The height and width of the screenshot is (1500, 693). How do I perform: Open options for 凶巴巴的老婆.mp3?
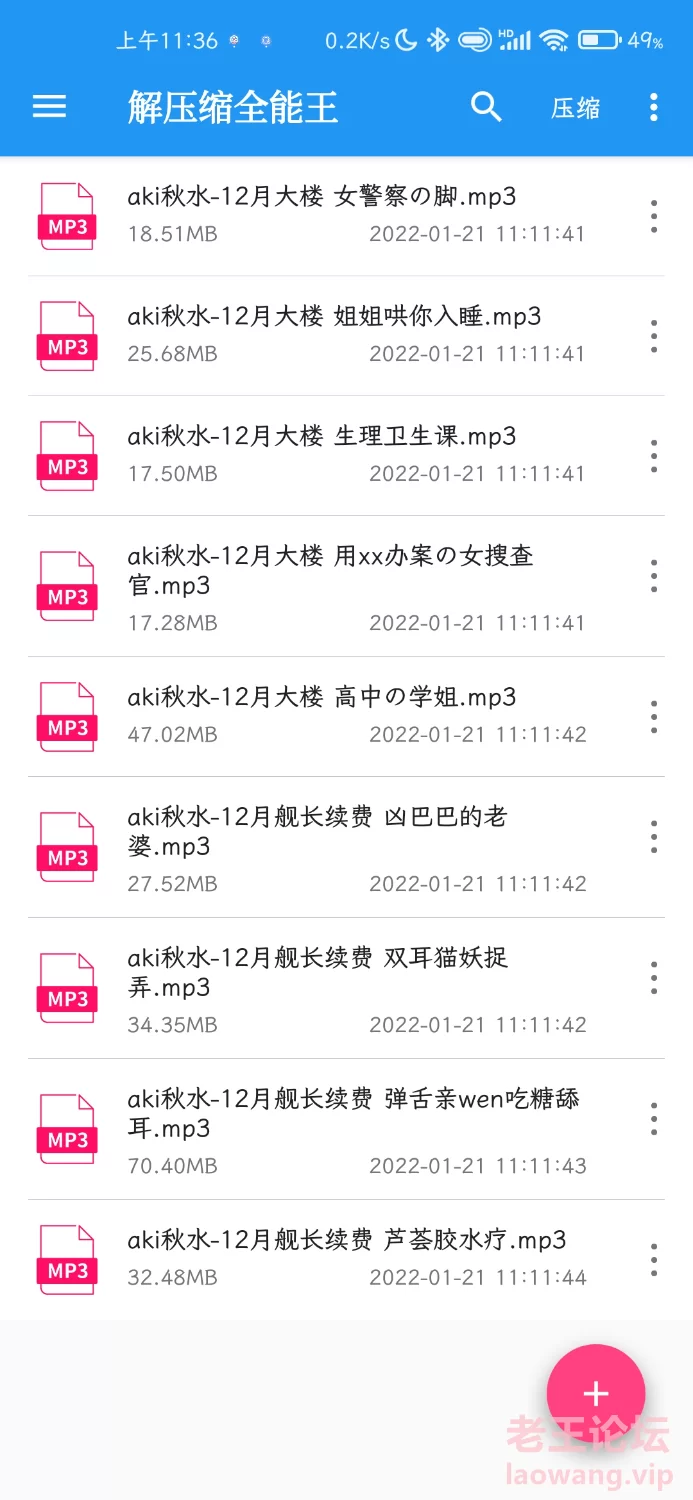click(x=654, y=837)
